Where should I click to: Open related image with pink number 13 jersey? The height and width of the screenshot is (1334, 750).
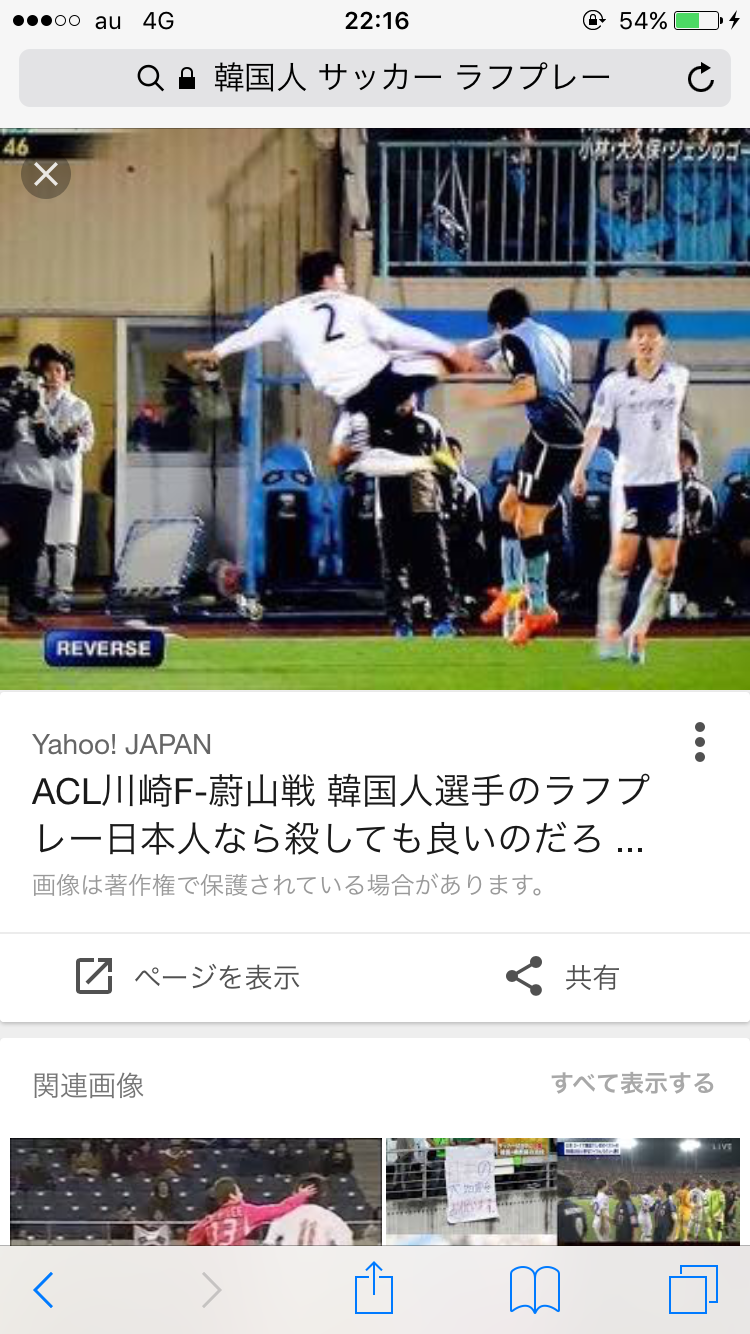pyautogui.click(x=196, y=1190)
